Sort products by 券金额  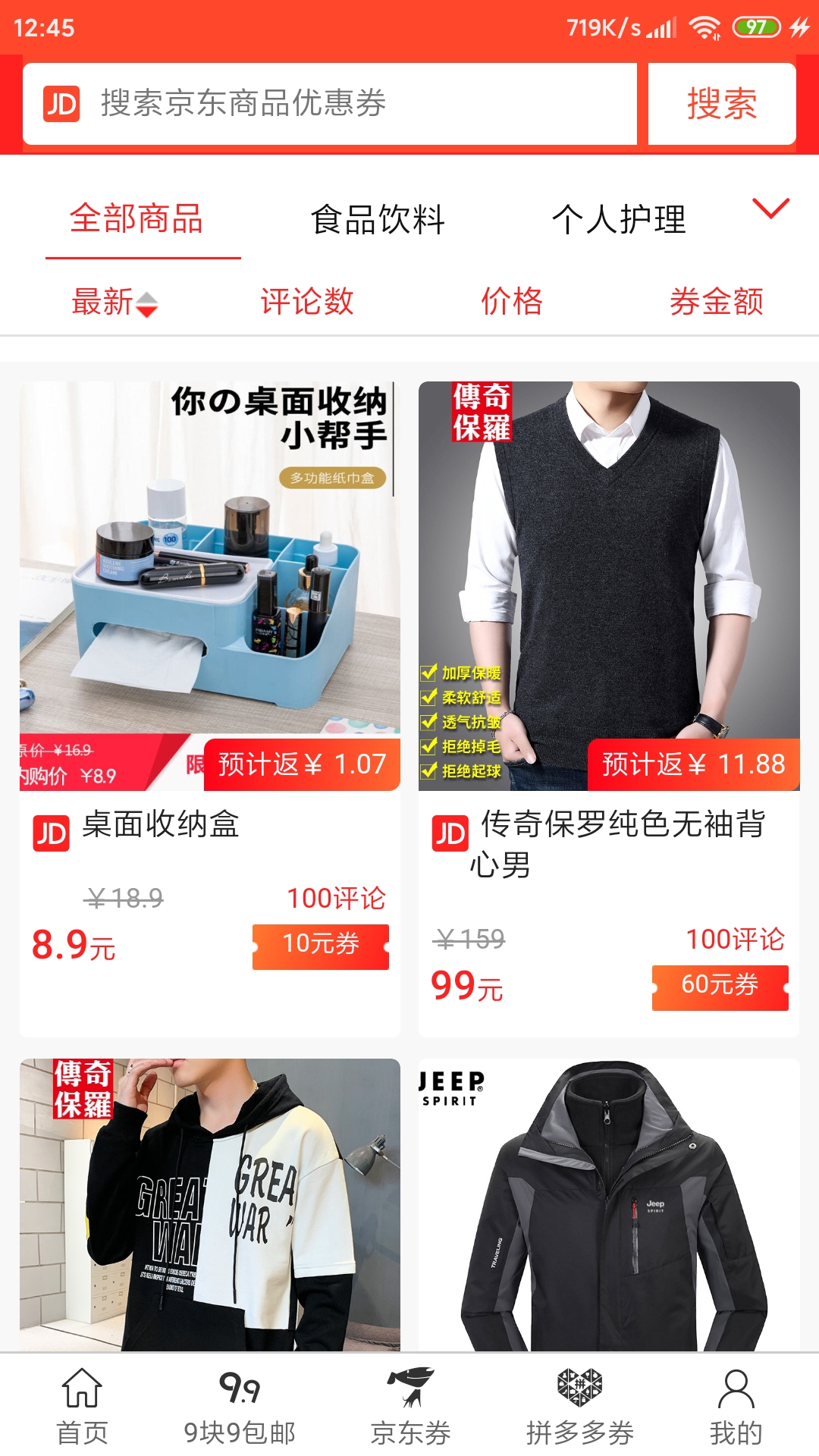[x=716, y=302]
